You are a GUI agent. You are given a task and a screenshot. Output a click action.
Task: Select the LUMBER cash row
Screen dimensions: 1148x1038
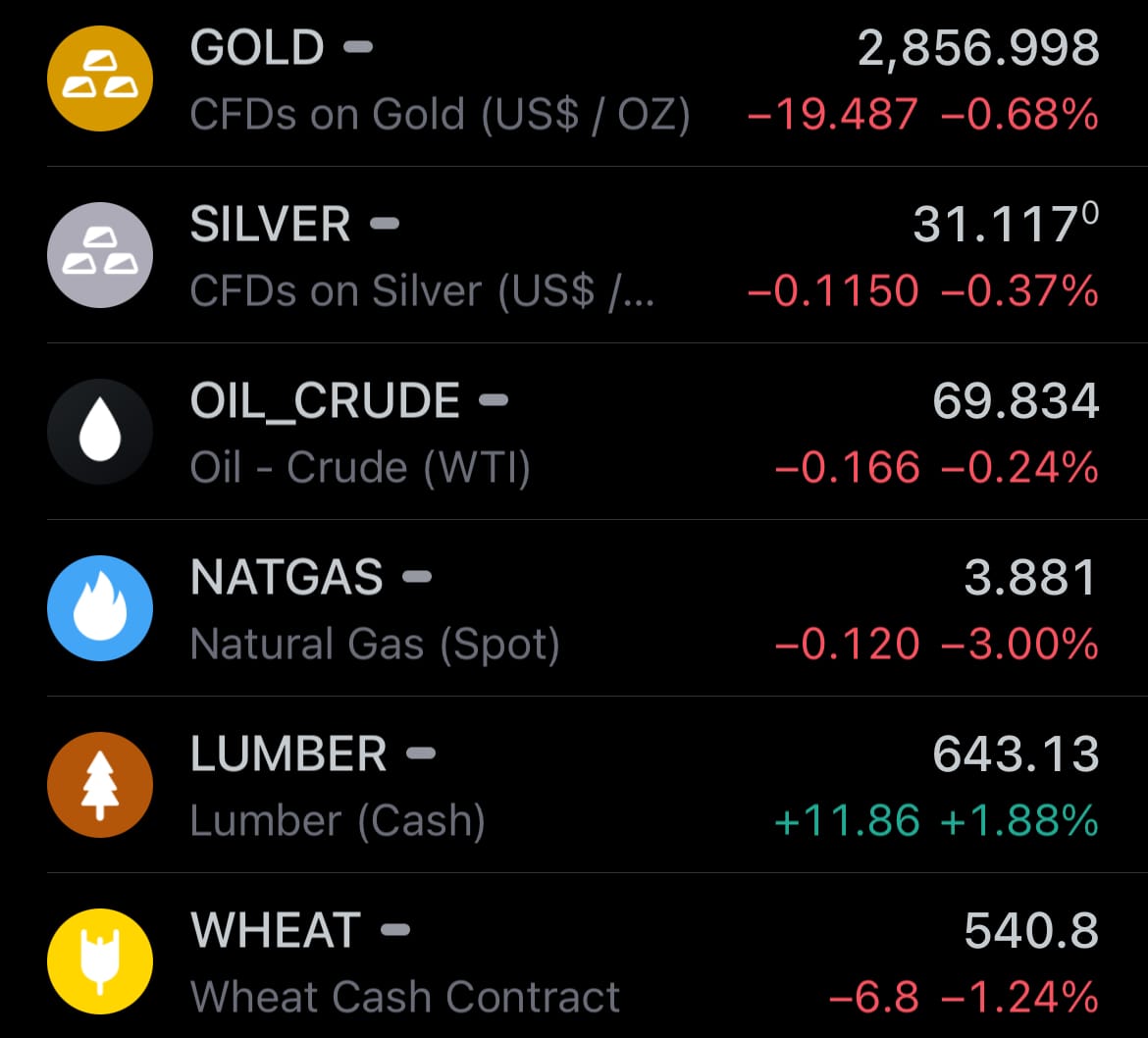[x=574, y=786]
